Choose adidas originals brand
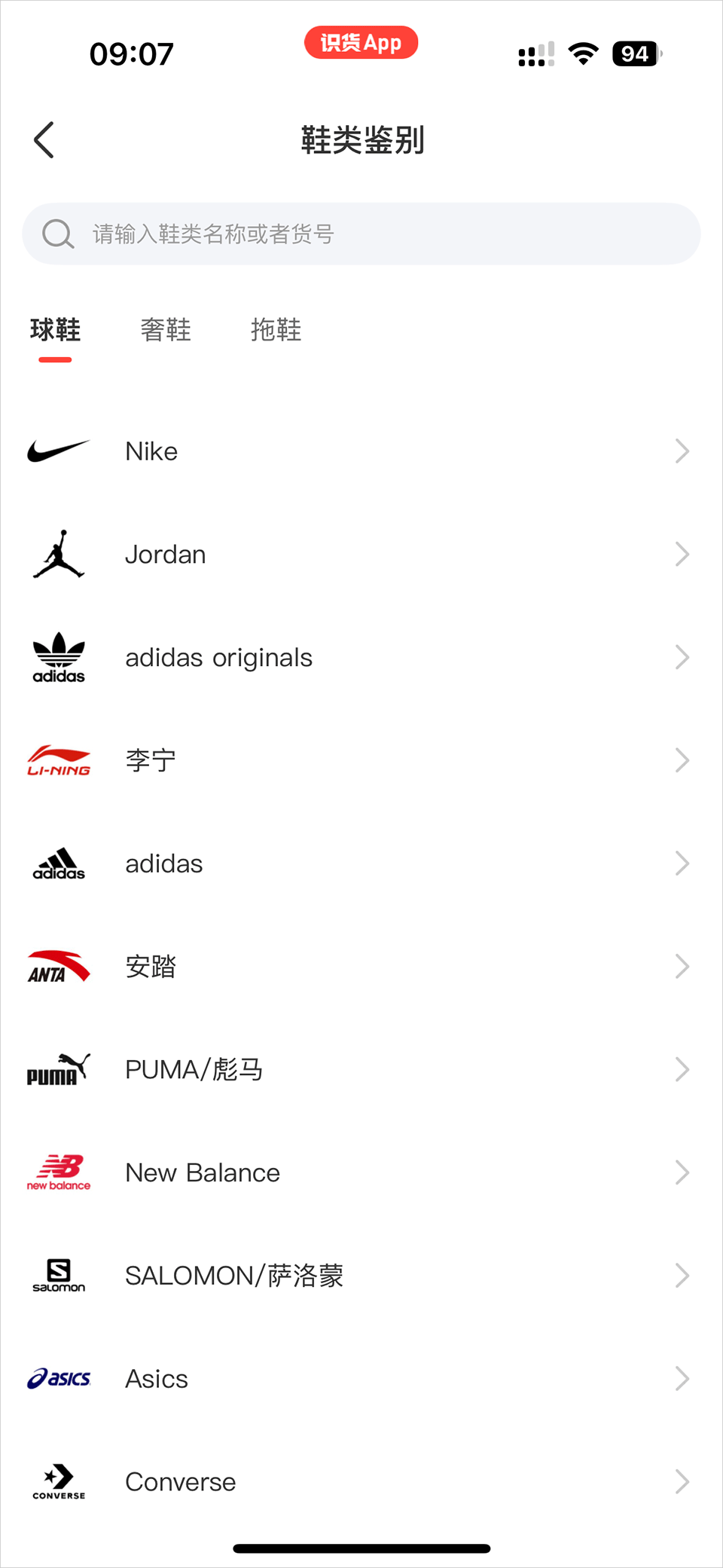 (x=360, y=658)
